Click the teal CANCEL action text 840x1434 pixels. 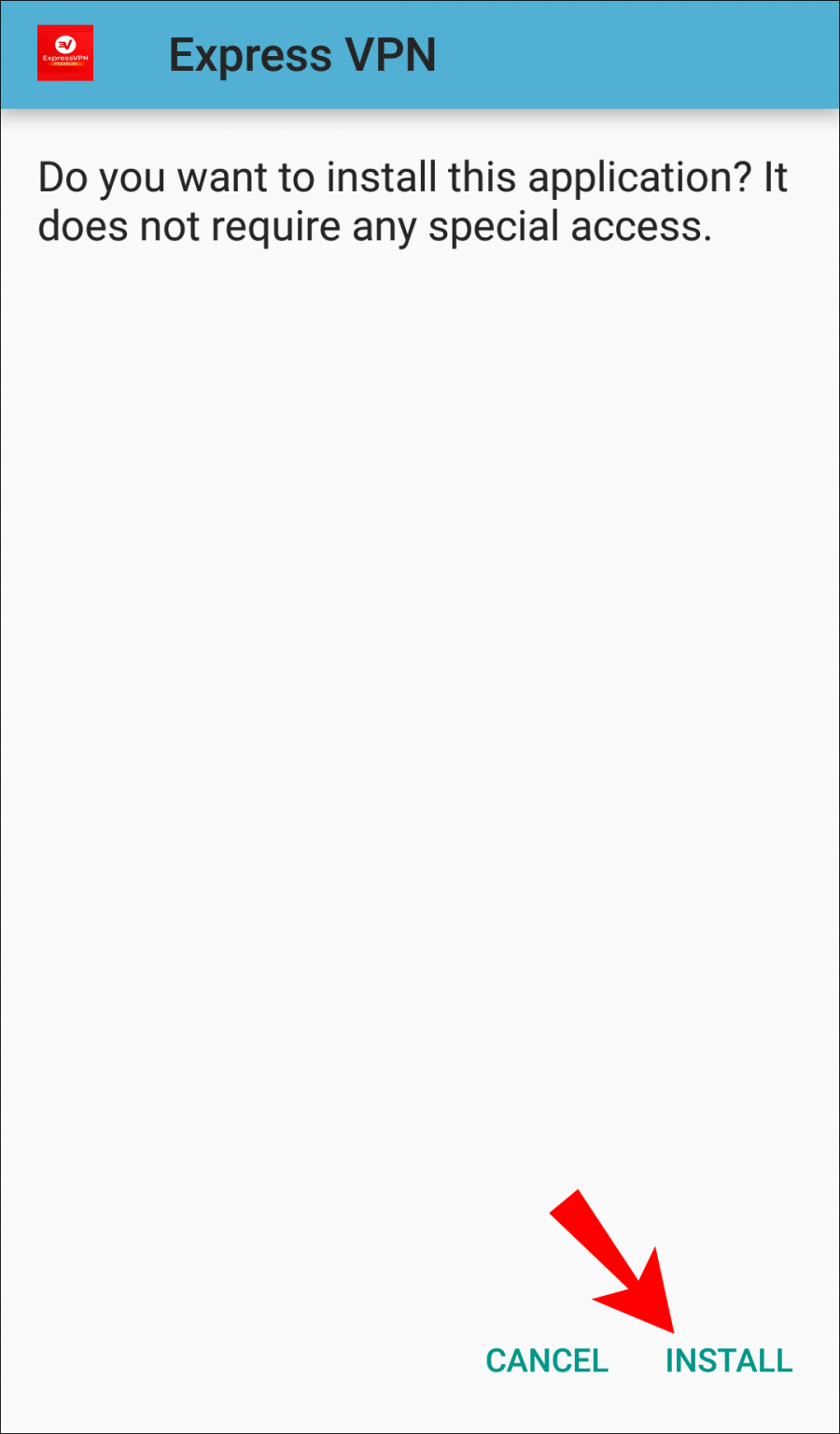546,1360
